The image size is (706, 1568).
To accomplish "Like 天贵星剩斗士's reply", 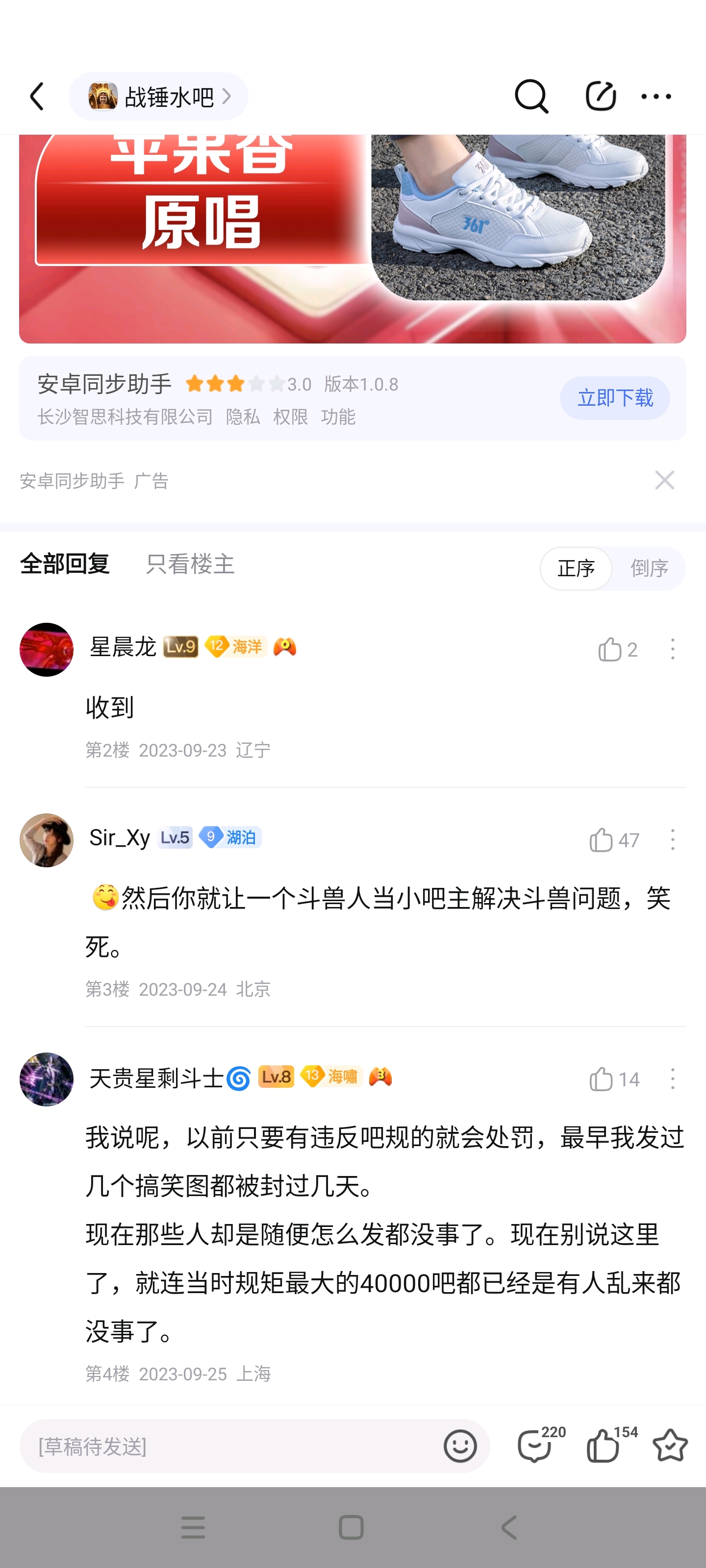I will 601,1080.
